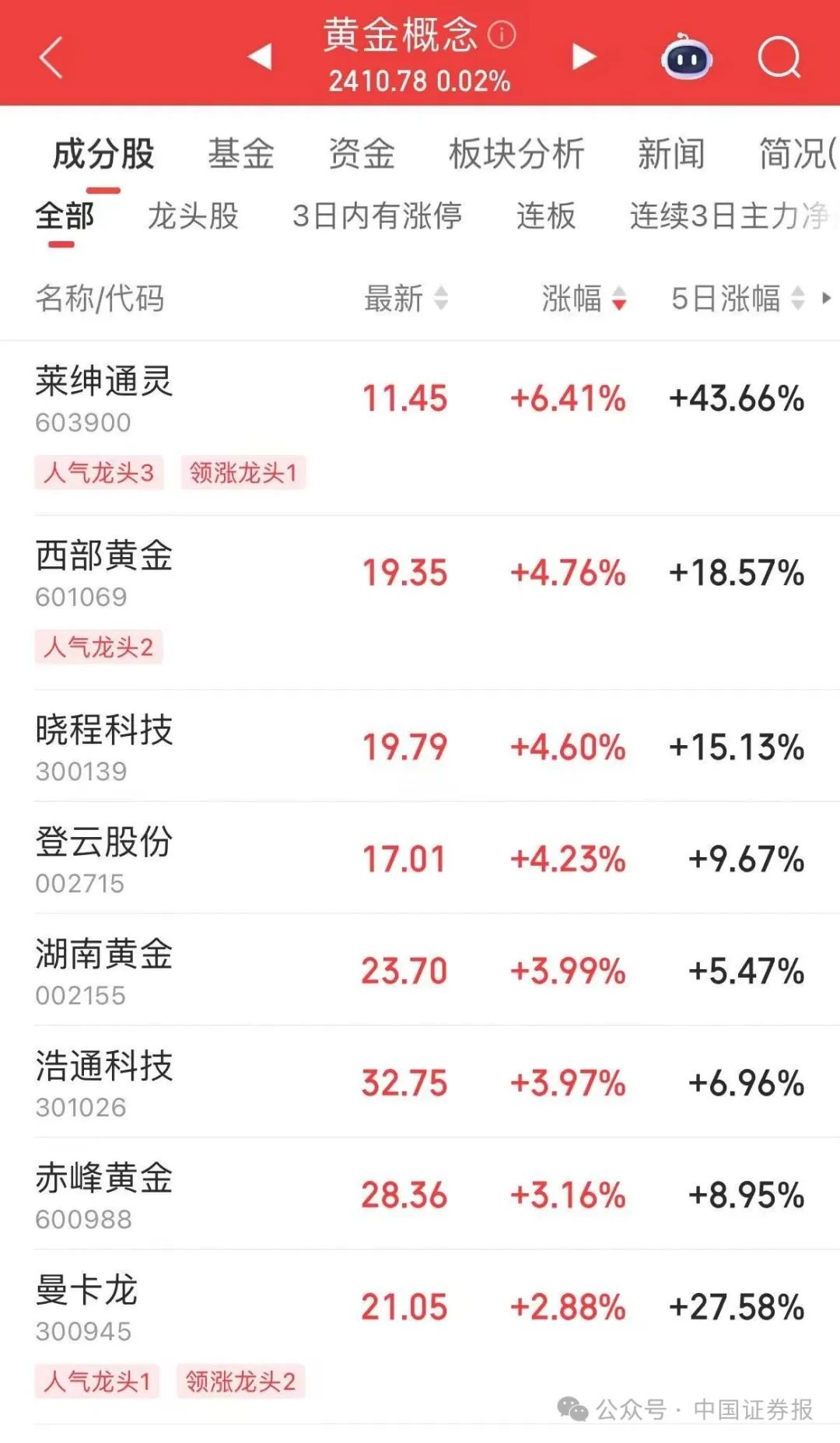Open stock 莱绅通灵 603900
This screenshot has height=1443, width=840.
point(420,428)
